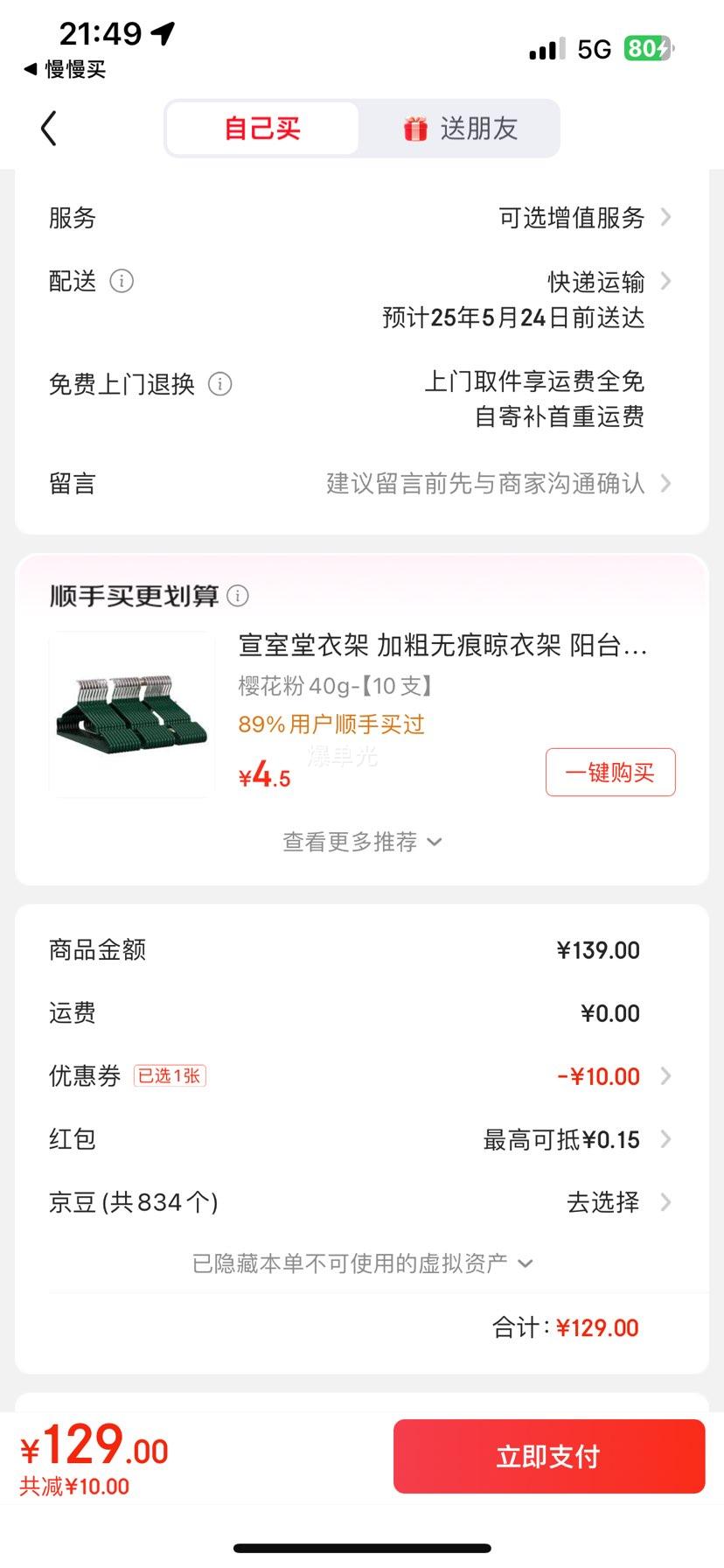Image resolution: width=724 pixels, height=1568 pixels.
Task: Show info about 免费上门退换
Action: click(x=220, y=384)
